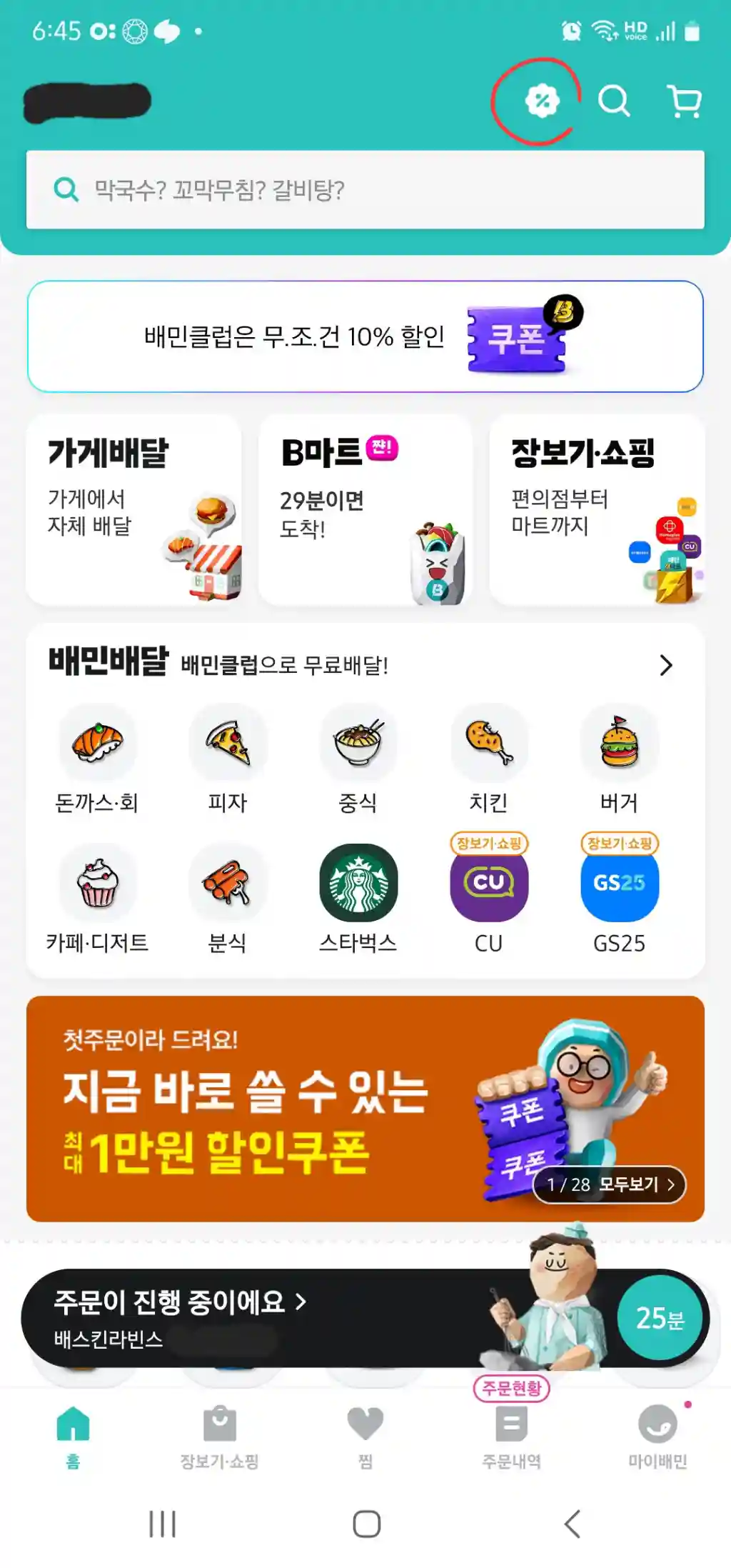The width and height of the screenshot is (731, 1568).
Task: Open the B마트 card
Action: tap(365, 510)
